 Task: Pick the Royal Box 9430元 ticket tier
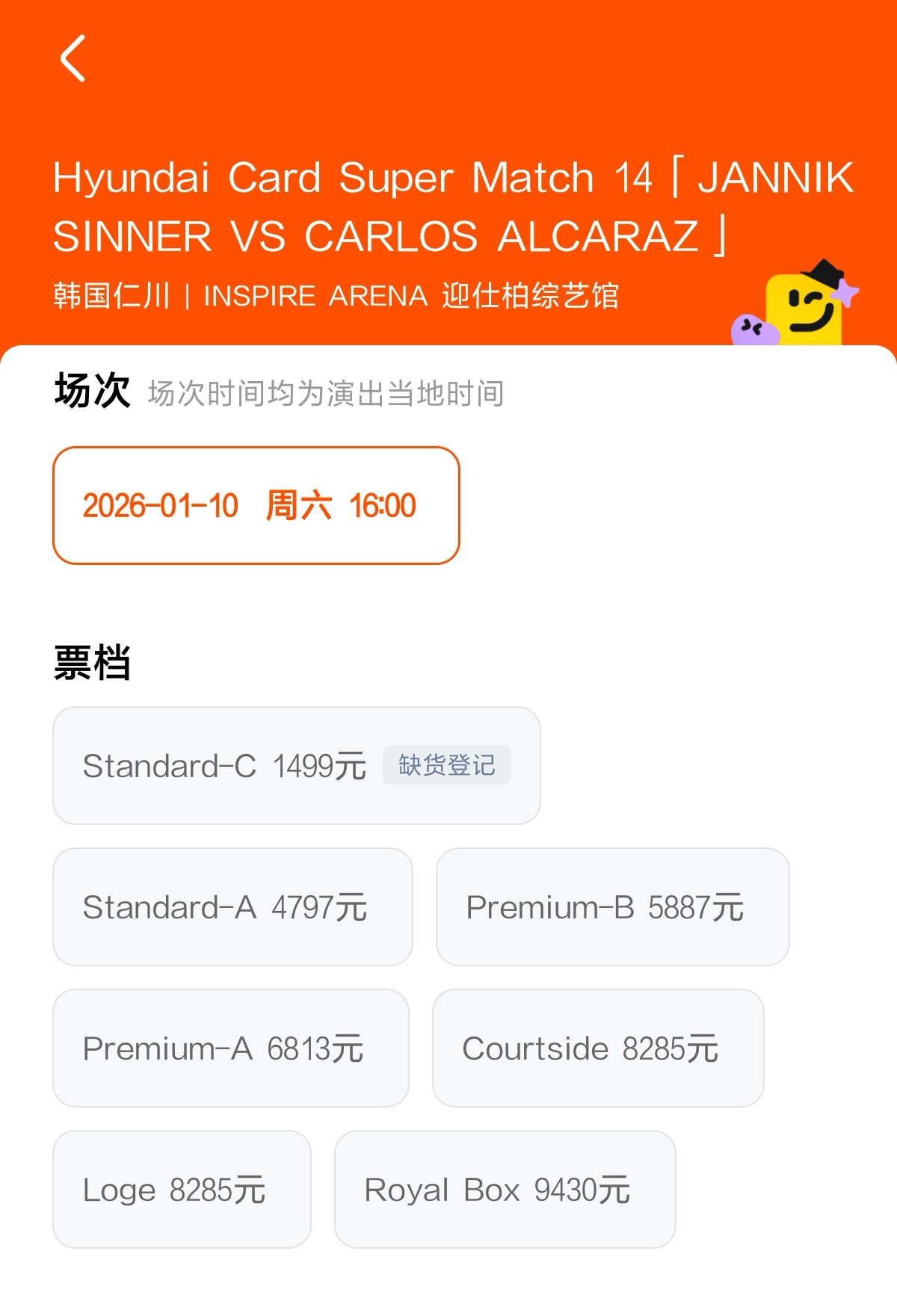tap(505, 1189)
